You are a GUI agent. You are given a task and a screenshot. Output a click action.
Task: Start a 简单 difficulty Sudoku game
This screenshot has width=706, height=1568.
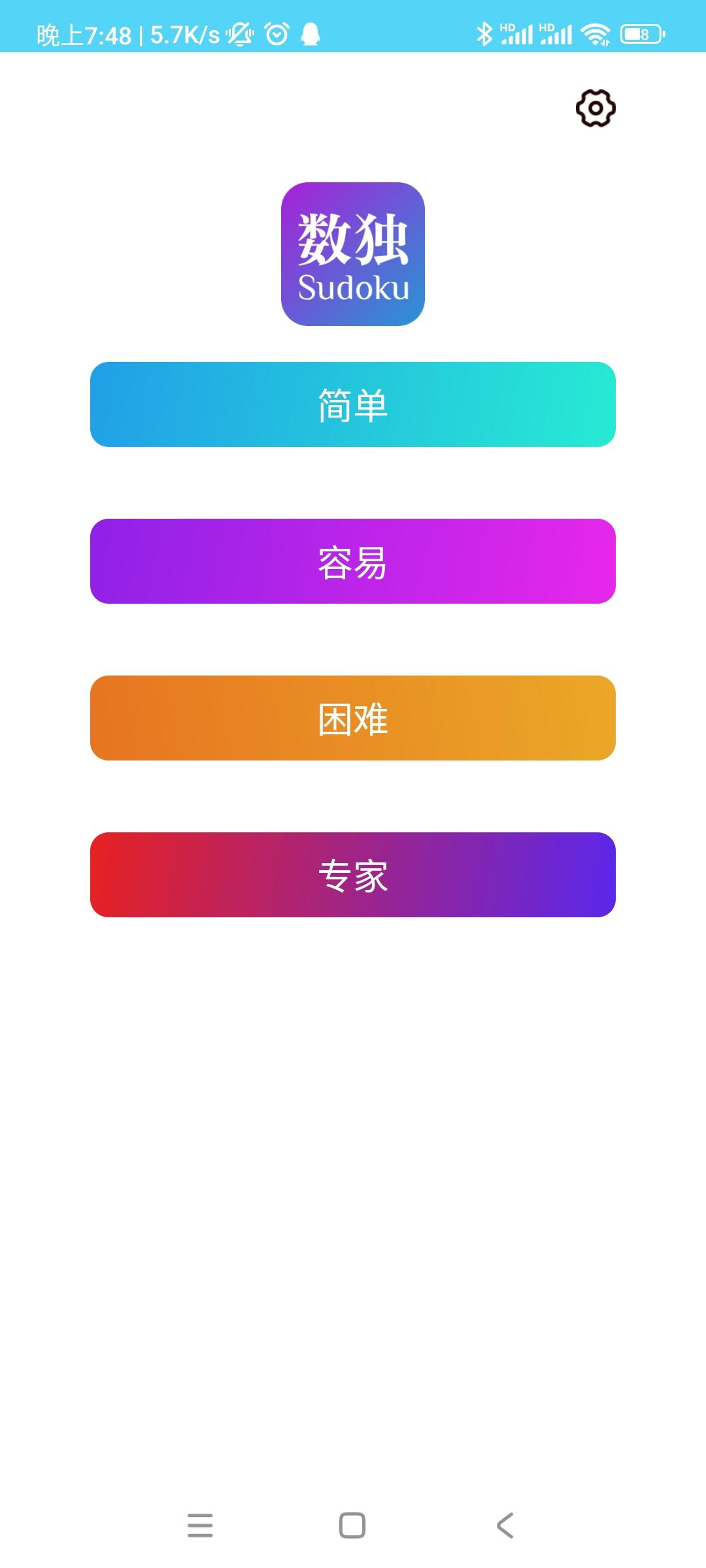[353, 404]
